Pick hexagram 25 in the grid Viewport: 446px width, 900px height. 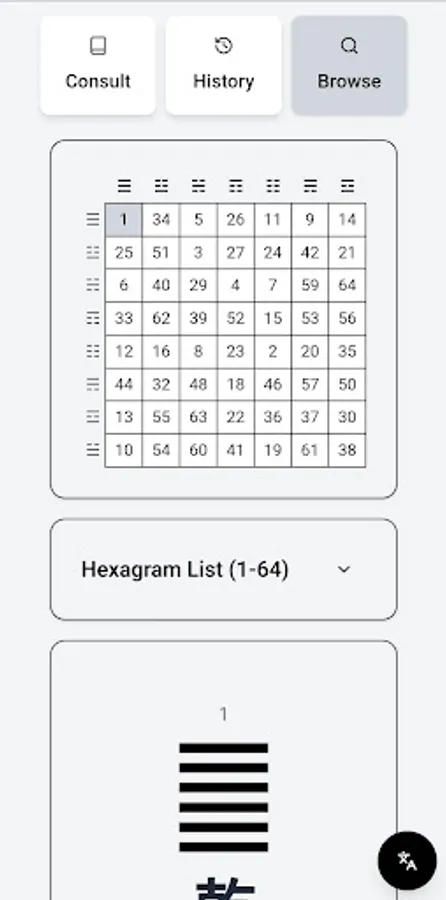click(x=123, y=253)
